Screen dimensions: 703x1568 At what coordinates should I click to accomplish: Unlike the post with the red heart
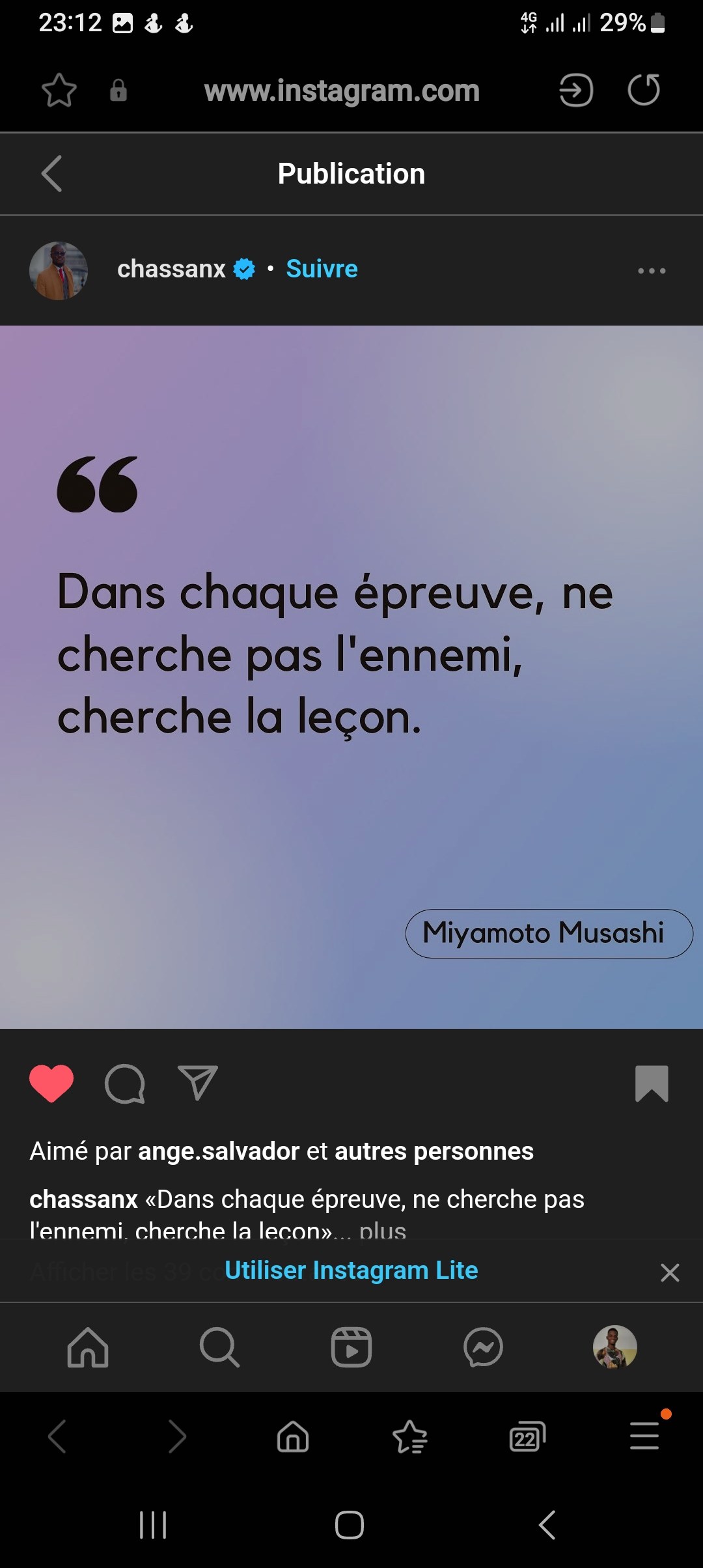click(51, 1084)
